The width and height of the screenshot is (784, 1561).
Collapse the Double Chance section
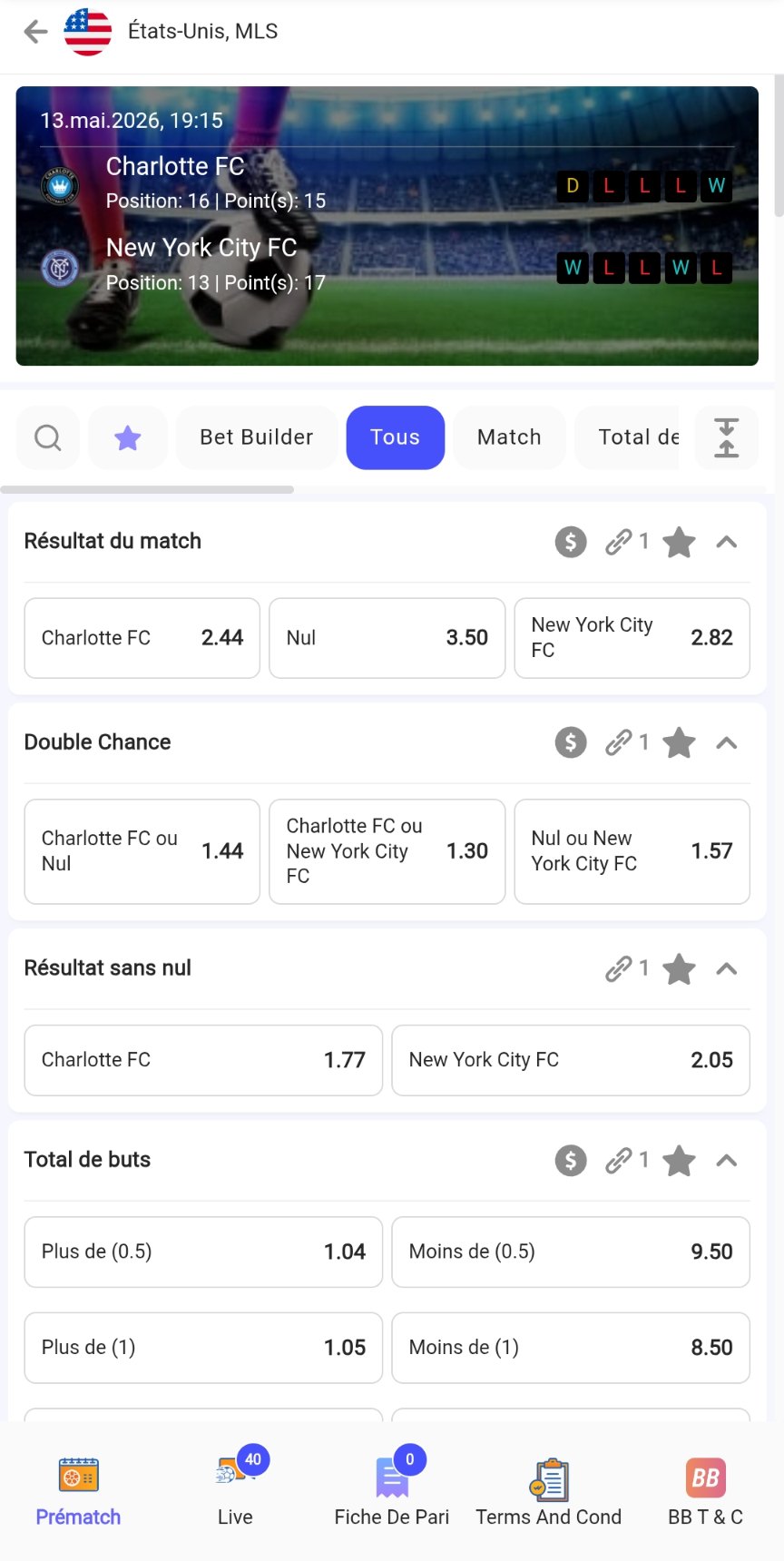(x=726, y=743)
